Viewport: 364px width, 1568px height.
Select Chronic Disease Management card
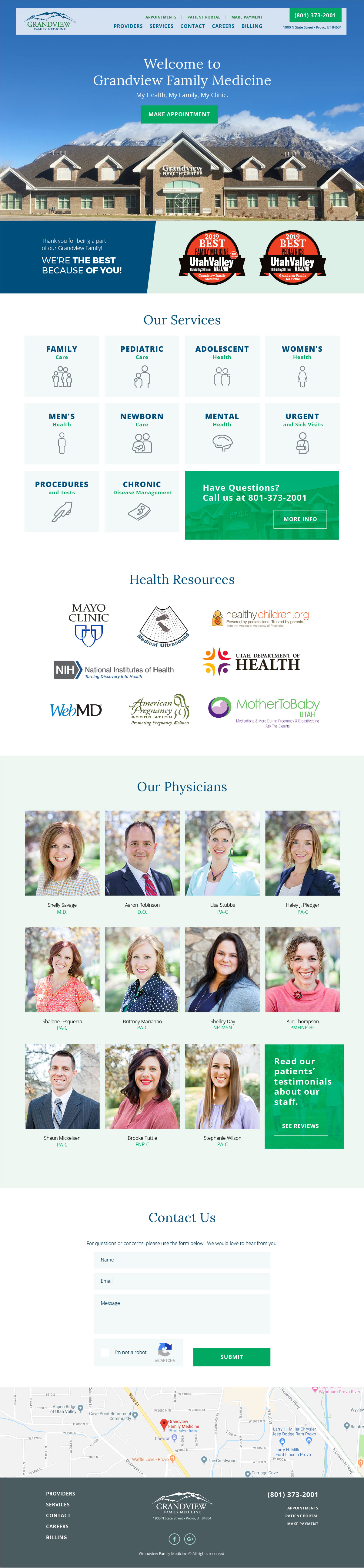click(x=142, y=502)
